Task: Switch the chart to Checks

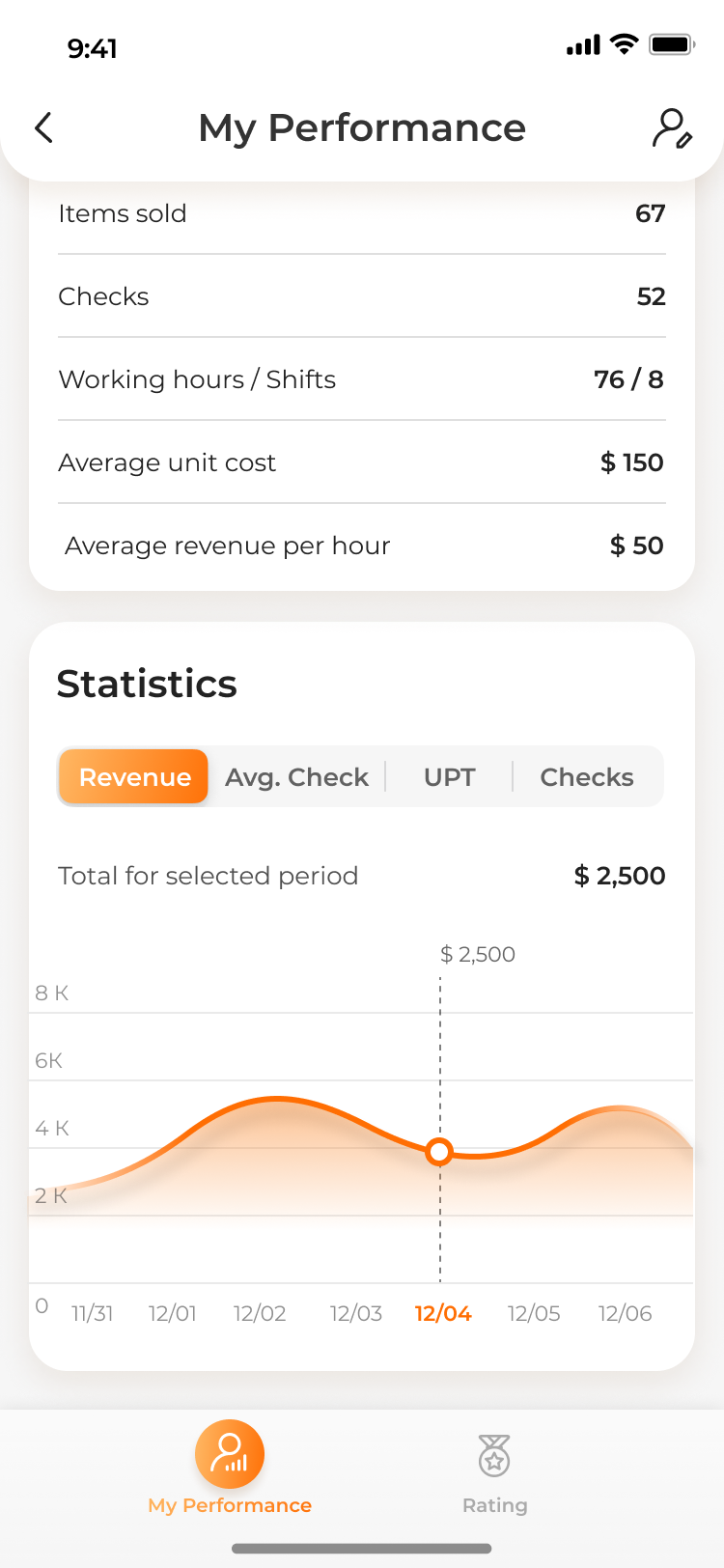Action: click(x=587, y=777)
